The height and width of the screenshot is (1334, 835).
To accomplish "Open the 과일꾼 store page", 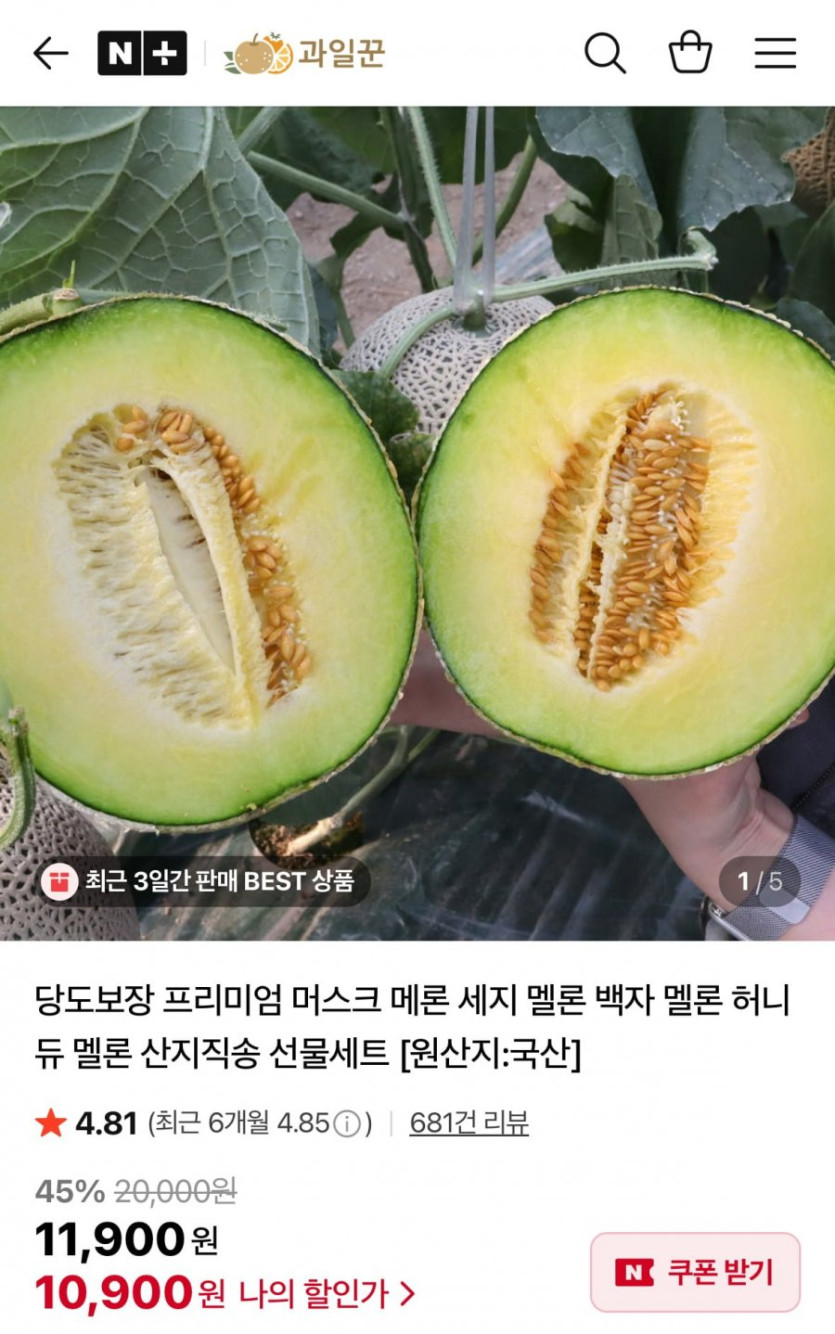I will click(305, 53).
